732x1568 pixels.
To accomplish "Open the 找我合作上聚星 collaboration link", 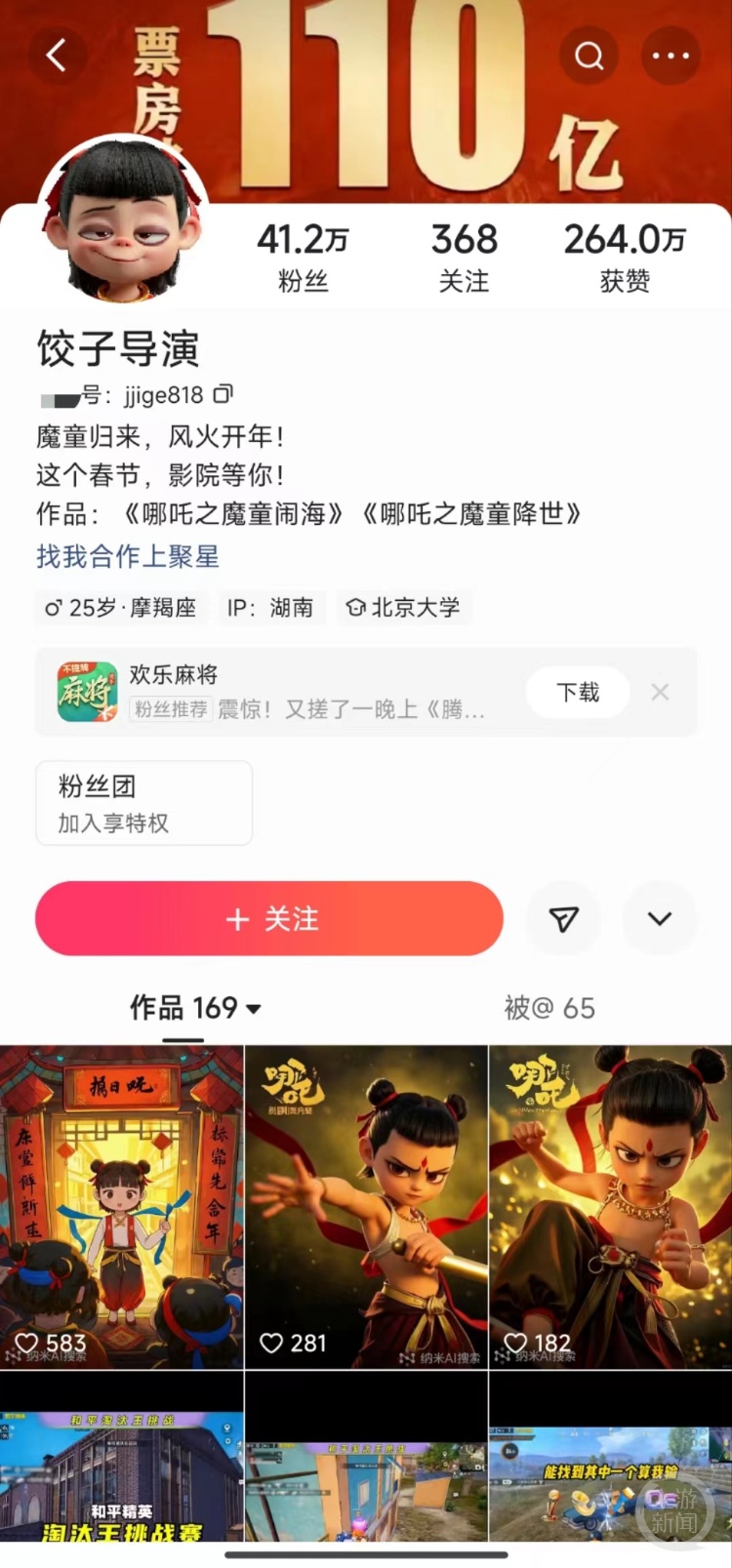I will [x=127, y=556].
